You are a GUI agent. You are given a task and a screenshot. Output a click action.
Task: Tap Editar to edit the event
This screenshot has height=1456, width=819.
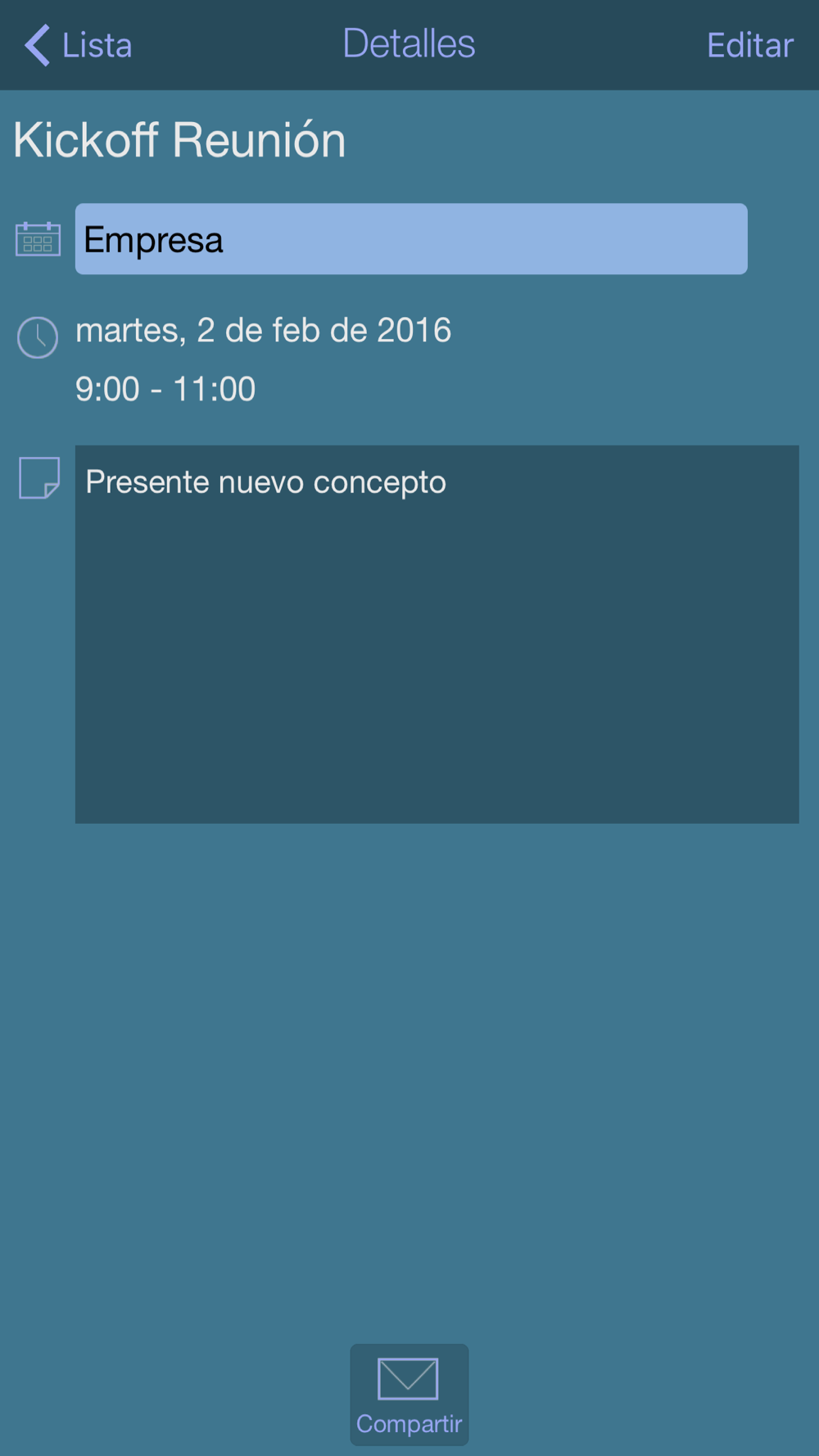[x=749, y=45]
